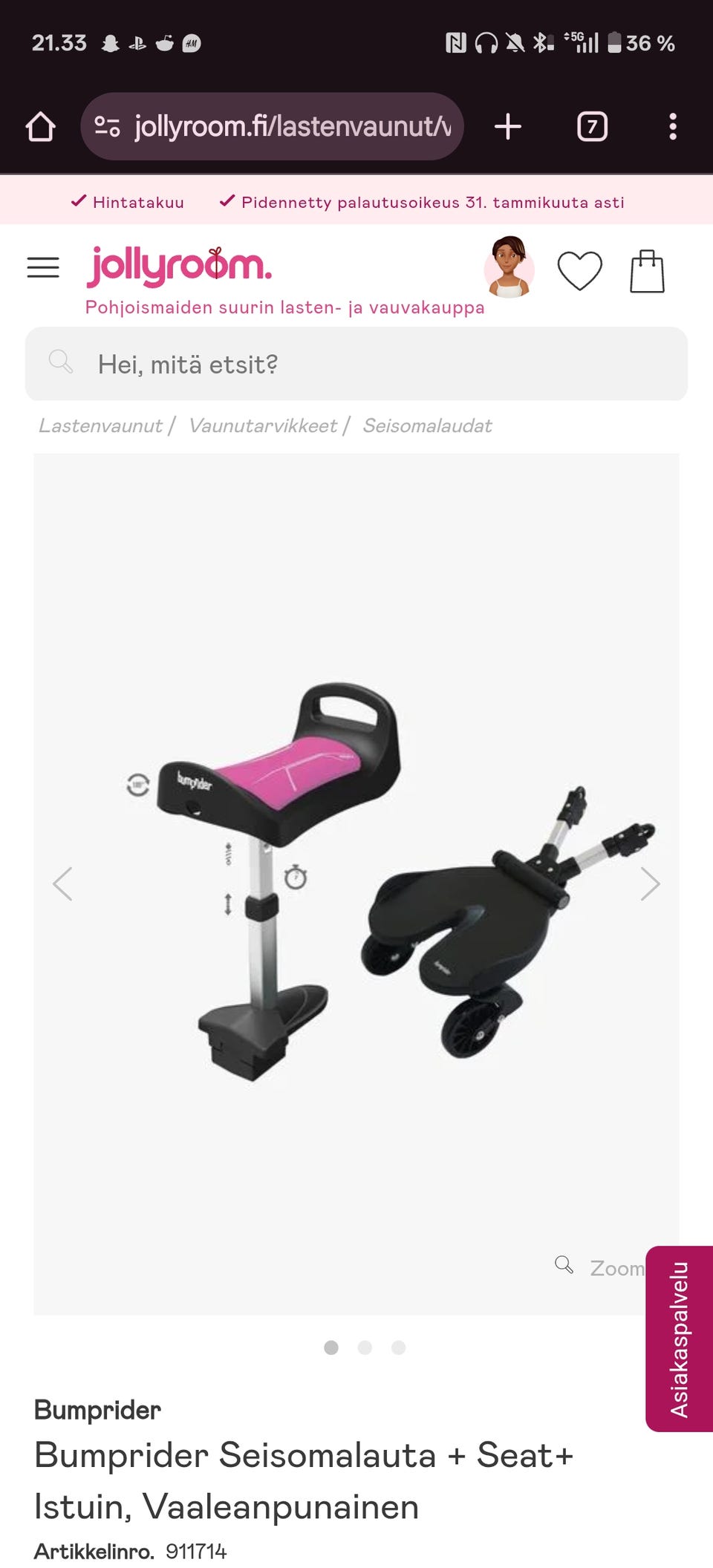Viewport: 713px width, 1568px height.
Task: Tap the browser address bar
Action: coord(272,126)
